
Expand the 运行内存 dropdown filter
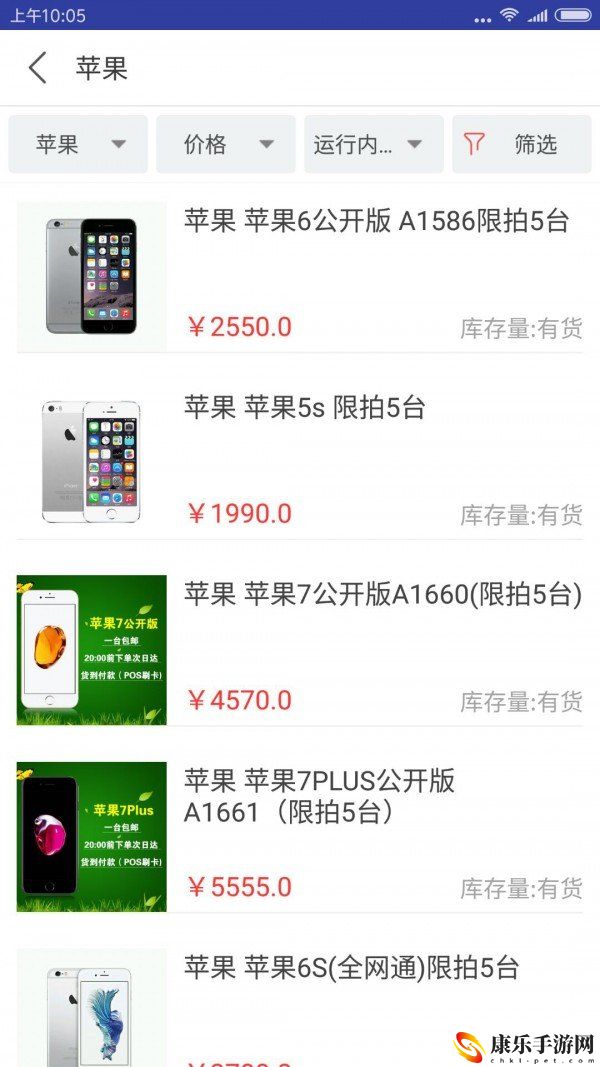click(x=374, y=144)
